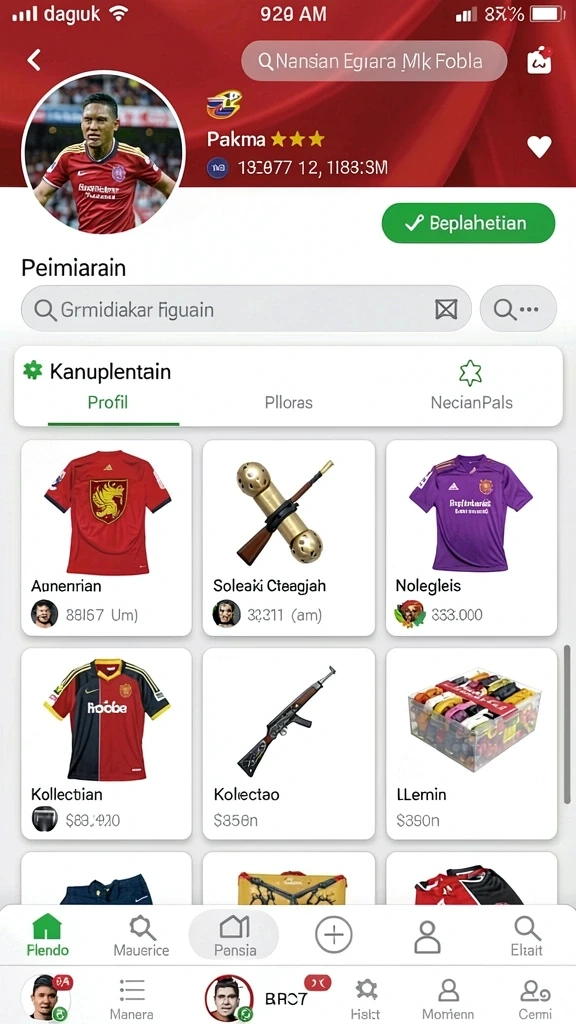Select the Profil tab

click(108, 402)
